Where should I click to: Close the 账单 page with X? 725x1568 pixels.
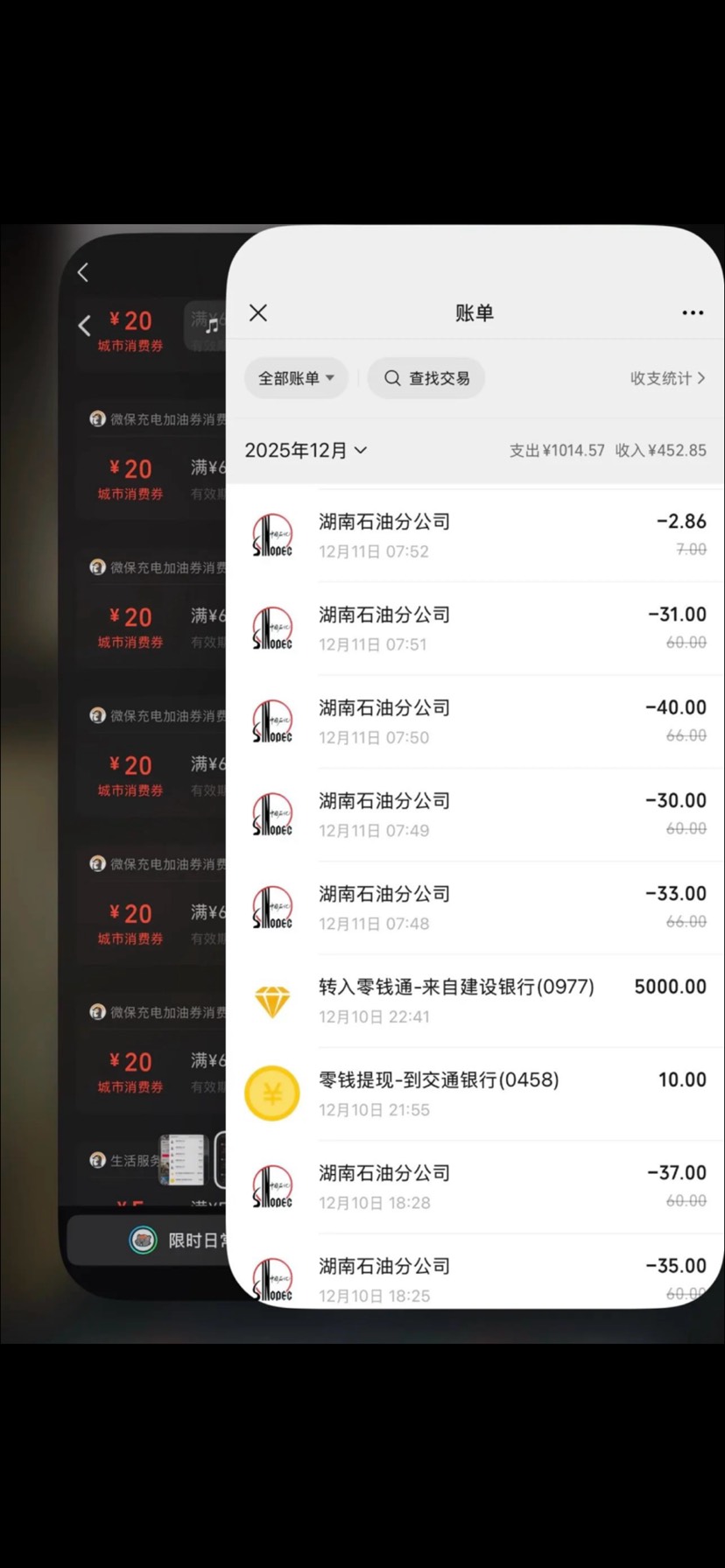(258, 313)
